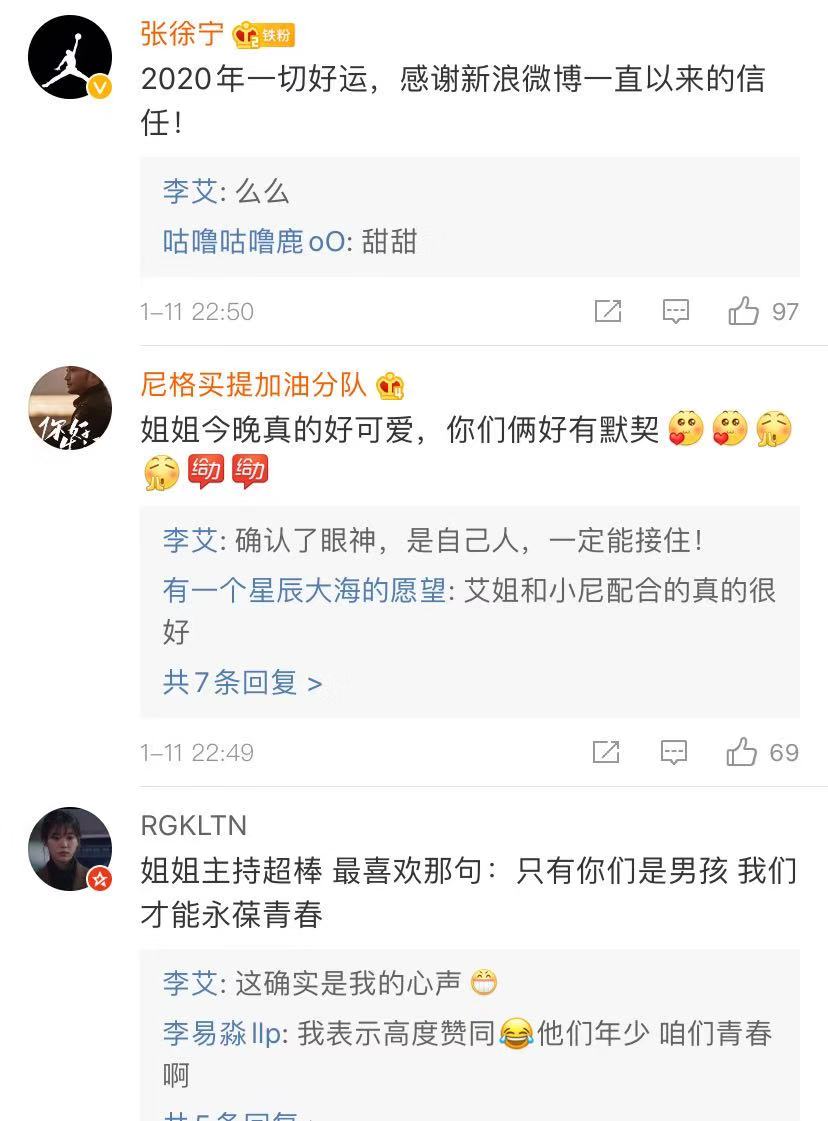The height and width of the screenshot is (1121, 828).
Task: Reply to 尼格买提加油分队's comment
Action: tap(675, 752)
